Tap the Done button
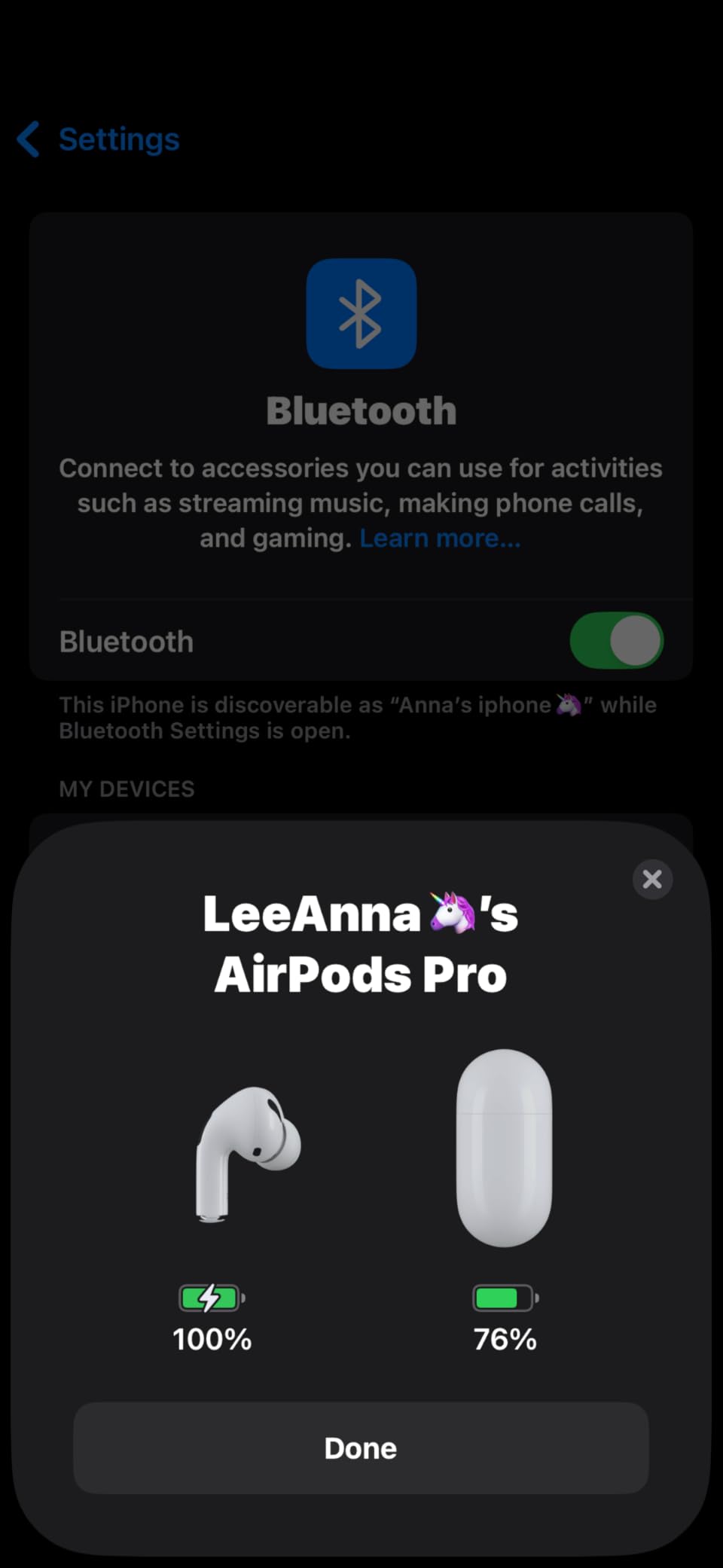Screen dimensions: 723x1568 click(x=360, y=1447)
